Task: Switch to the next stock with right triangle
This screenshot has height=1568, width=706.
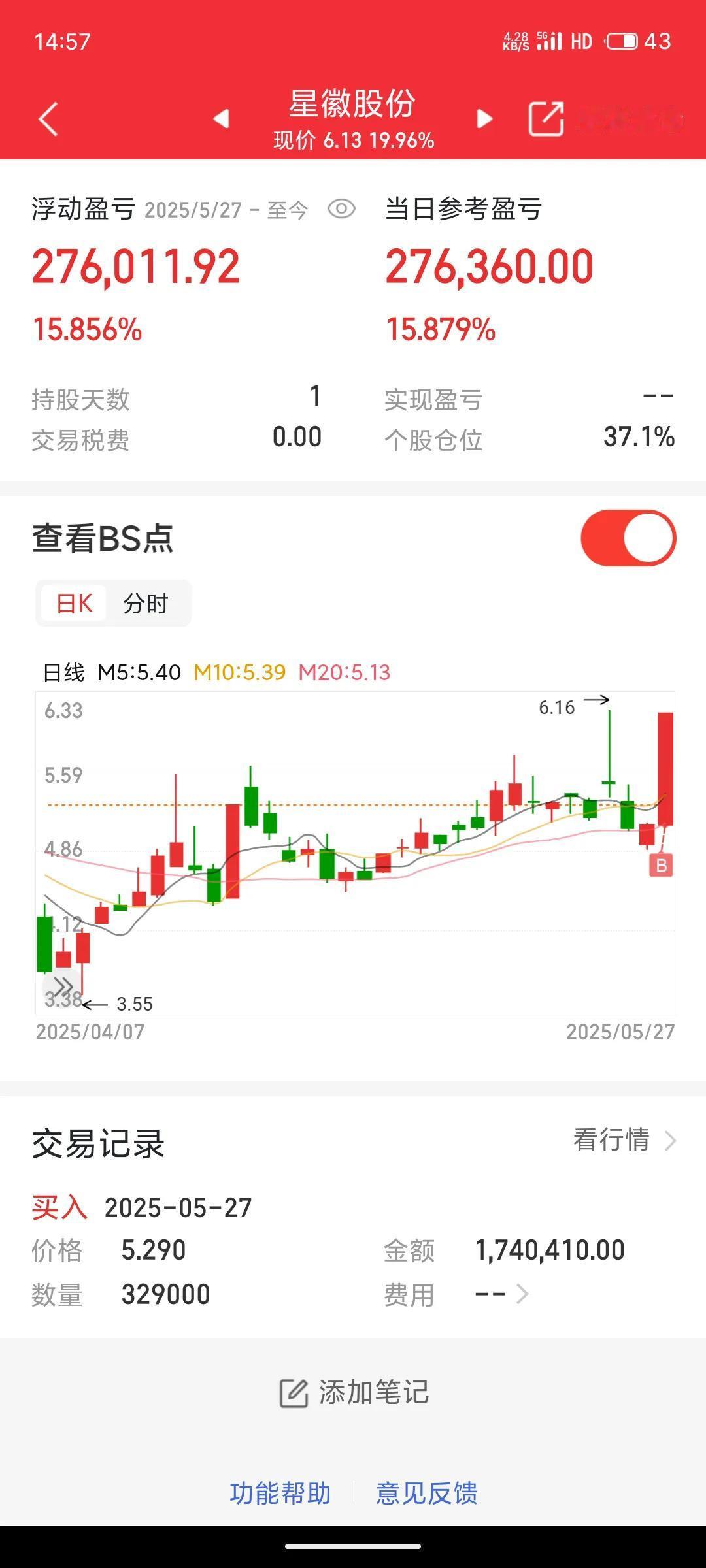Action: pos(484,118)
